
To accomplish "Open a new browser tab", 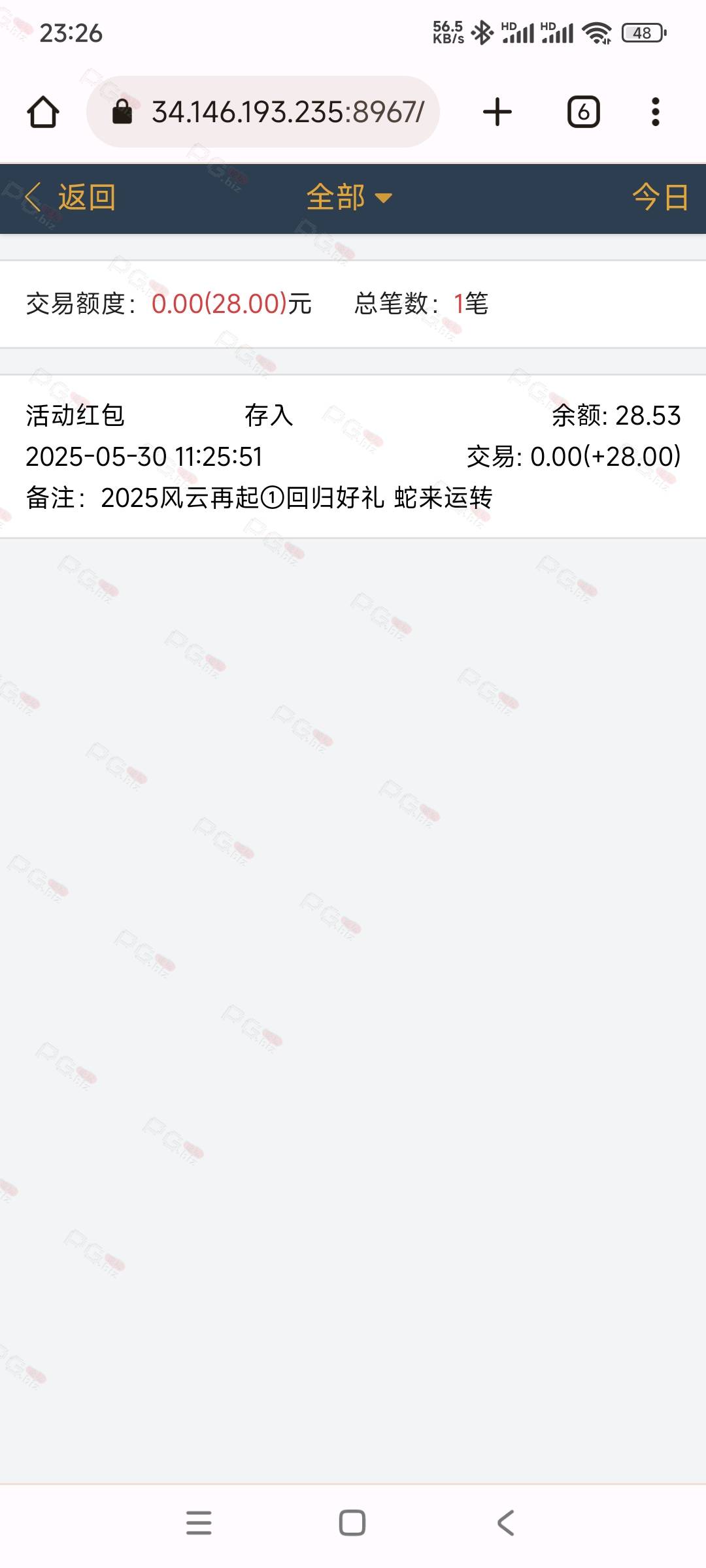I will [x=497, y=112].
